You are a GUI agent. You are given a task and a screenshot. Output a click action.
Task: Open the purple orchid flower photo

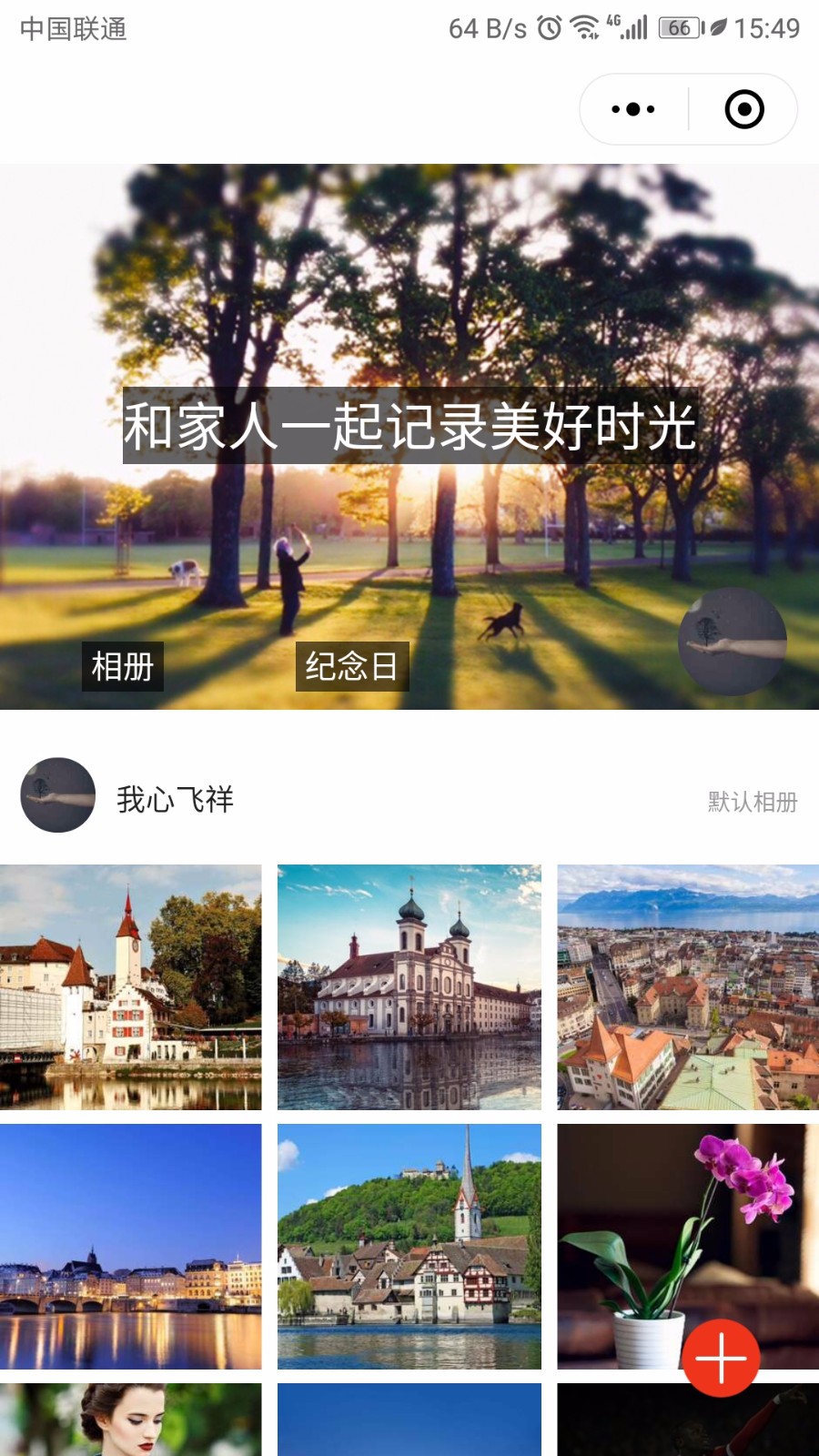pos(688,1247)
